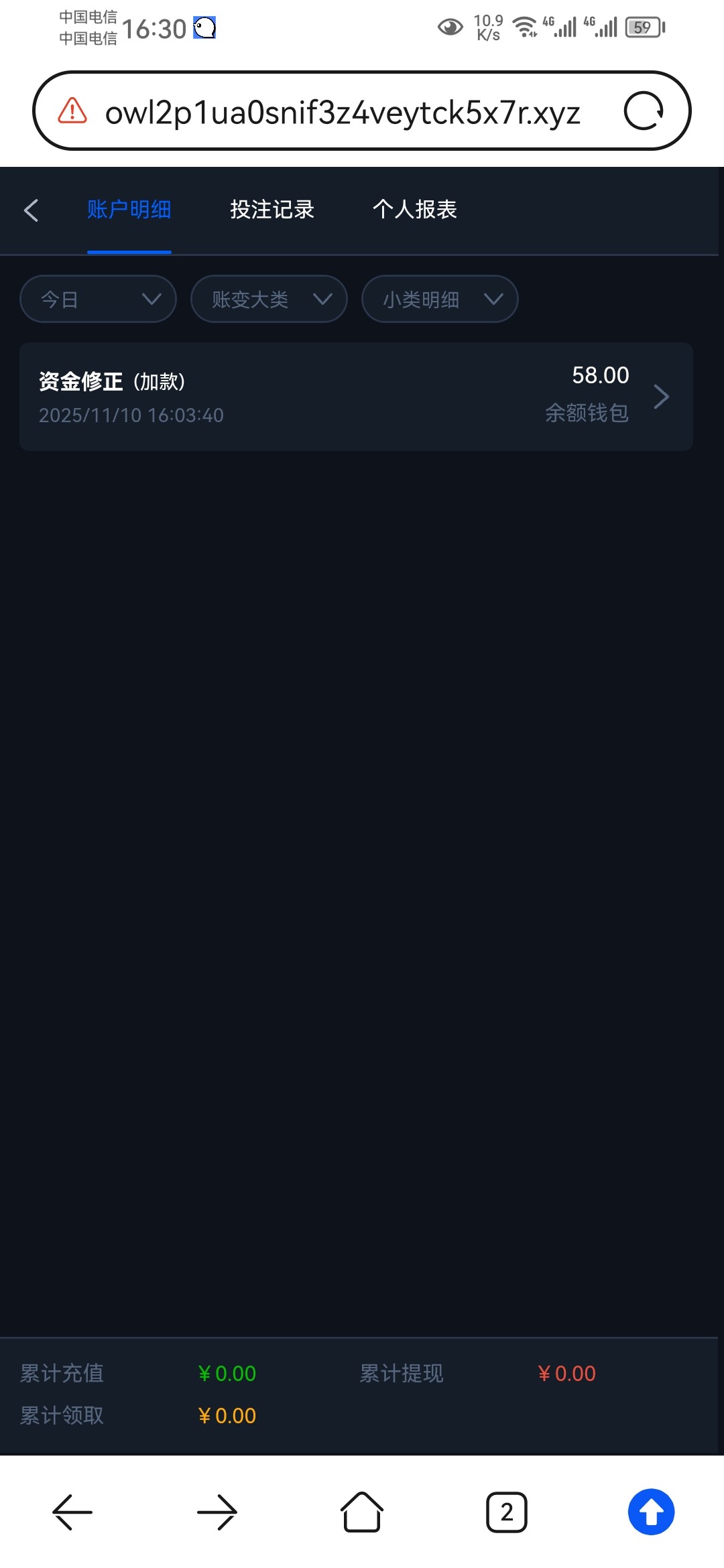Go to the browser home page
Viewport: 724px width, 1568px height.
click(362, 1512)
